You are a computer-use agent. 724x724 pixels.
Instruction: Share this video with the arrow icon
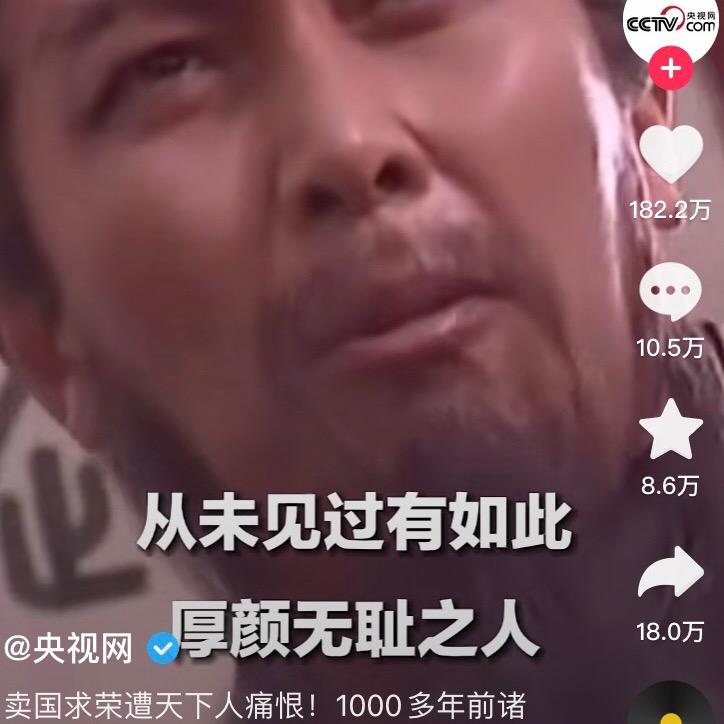tap(671, 572)
